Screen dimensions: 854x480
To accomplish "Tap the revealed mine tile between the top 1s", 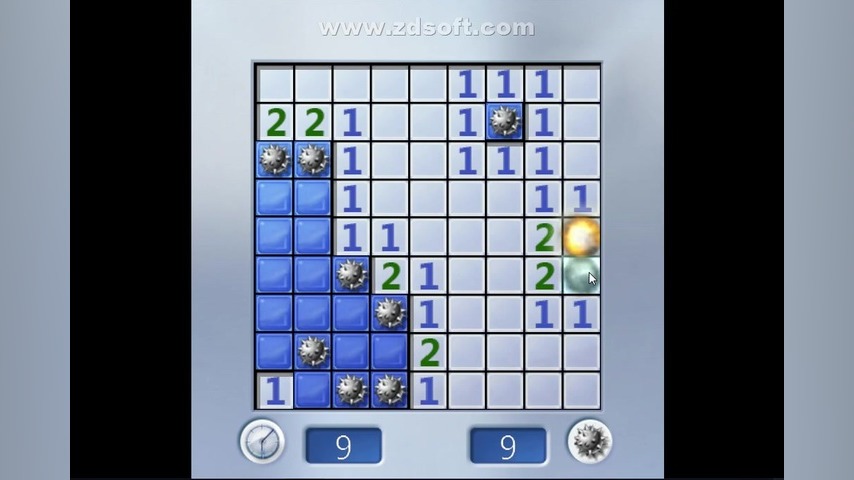I will (505, 122).
